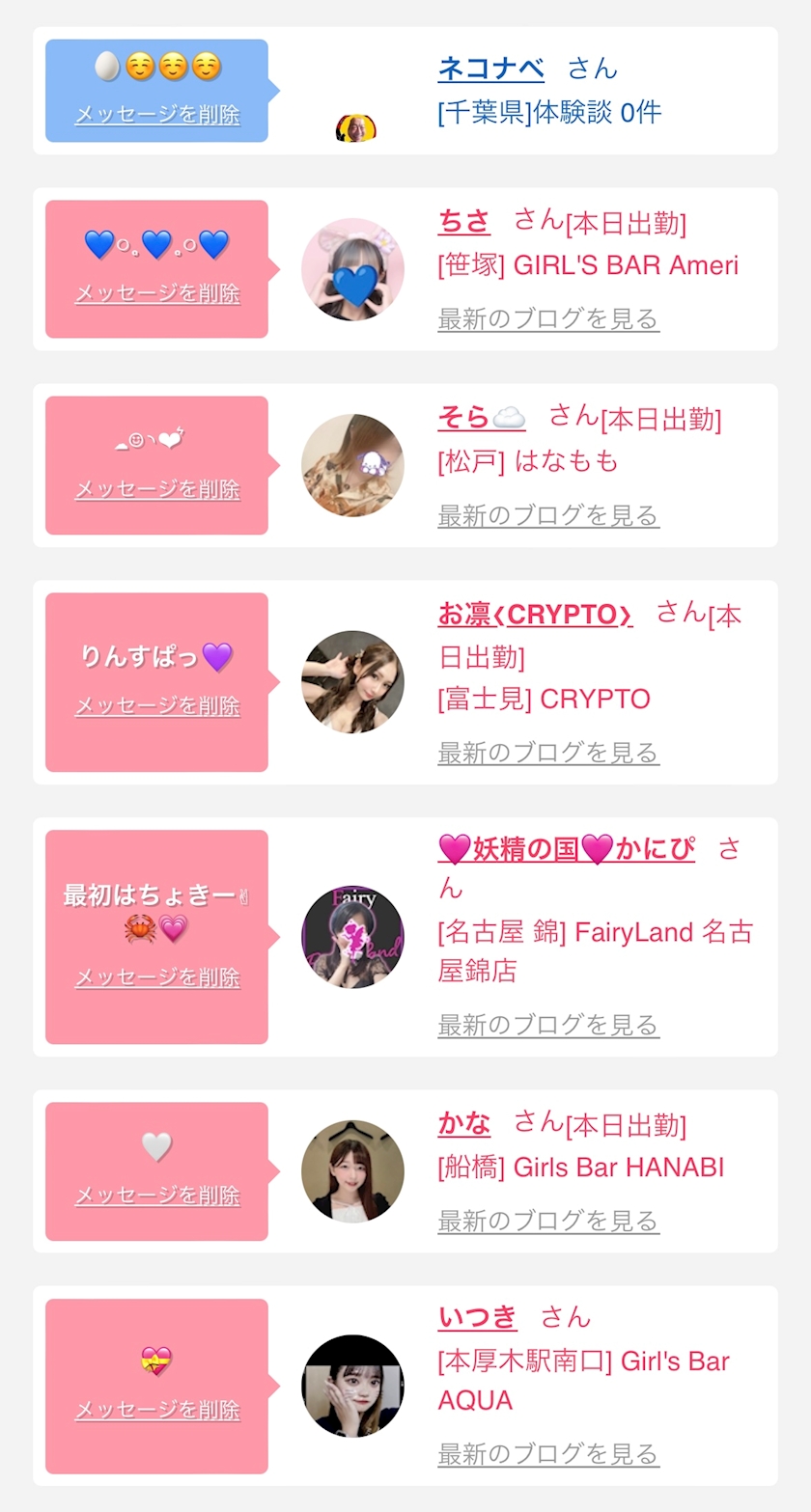The width and height of the screenshot is (811, 1512).
Task: Open 妖精の国かにぴ profile link
Action: [x=566, y=849]
